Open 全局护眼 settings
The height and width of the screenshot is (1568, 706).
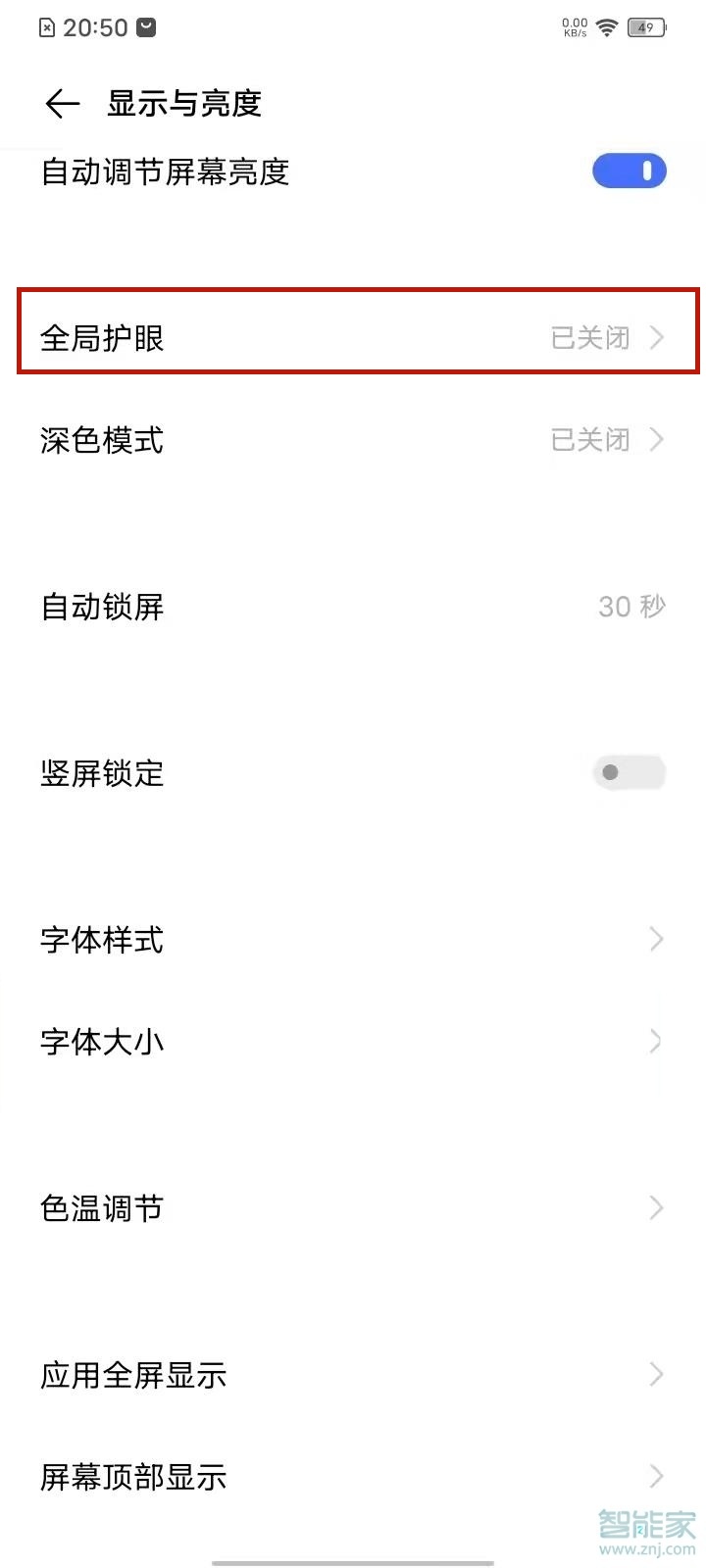tap(353, 338)
